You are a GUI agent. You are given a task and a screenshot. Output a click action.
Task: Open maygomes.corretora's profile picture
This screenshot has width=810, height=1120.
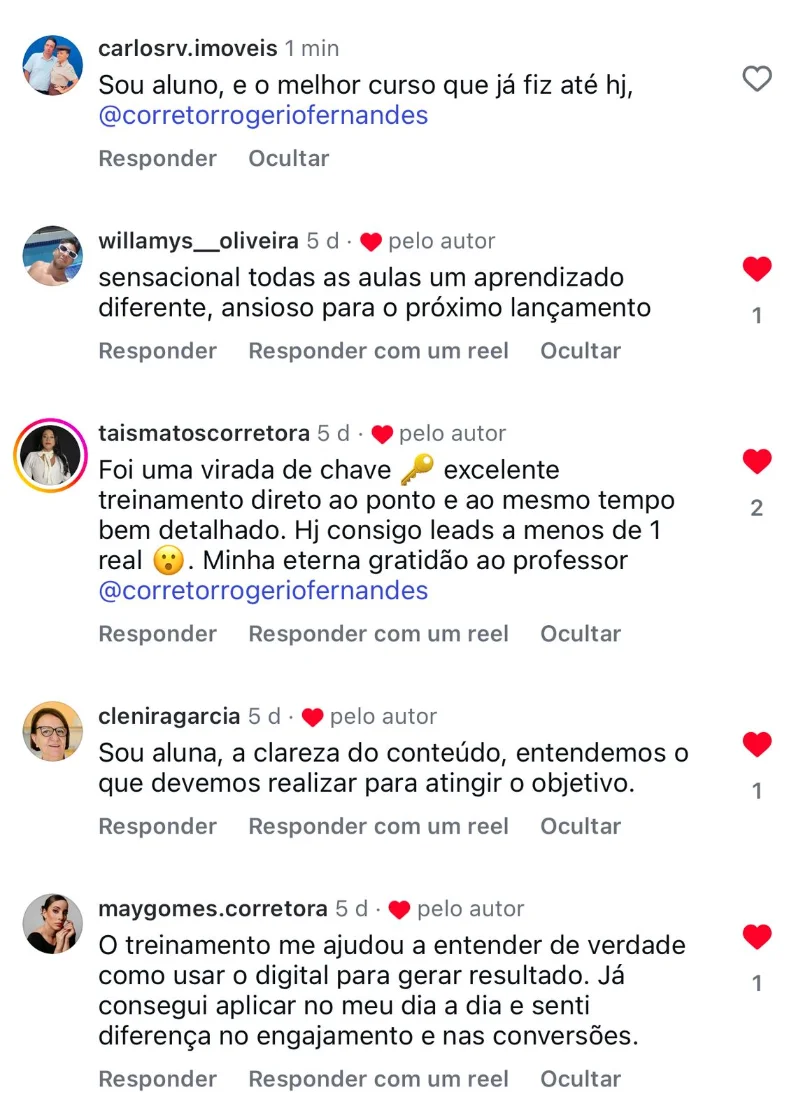(52, 923)
